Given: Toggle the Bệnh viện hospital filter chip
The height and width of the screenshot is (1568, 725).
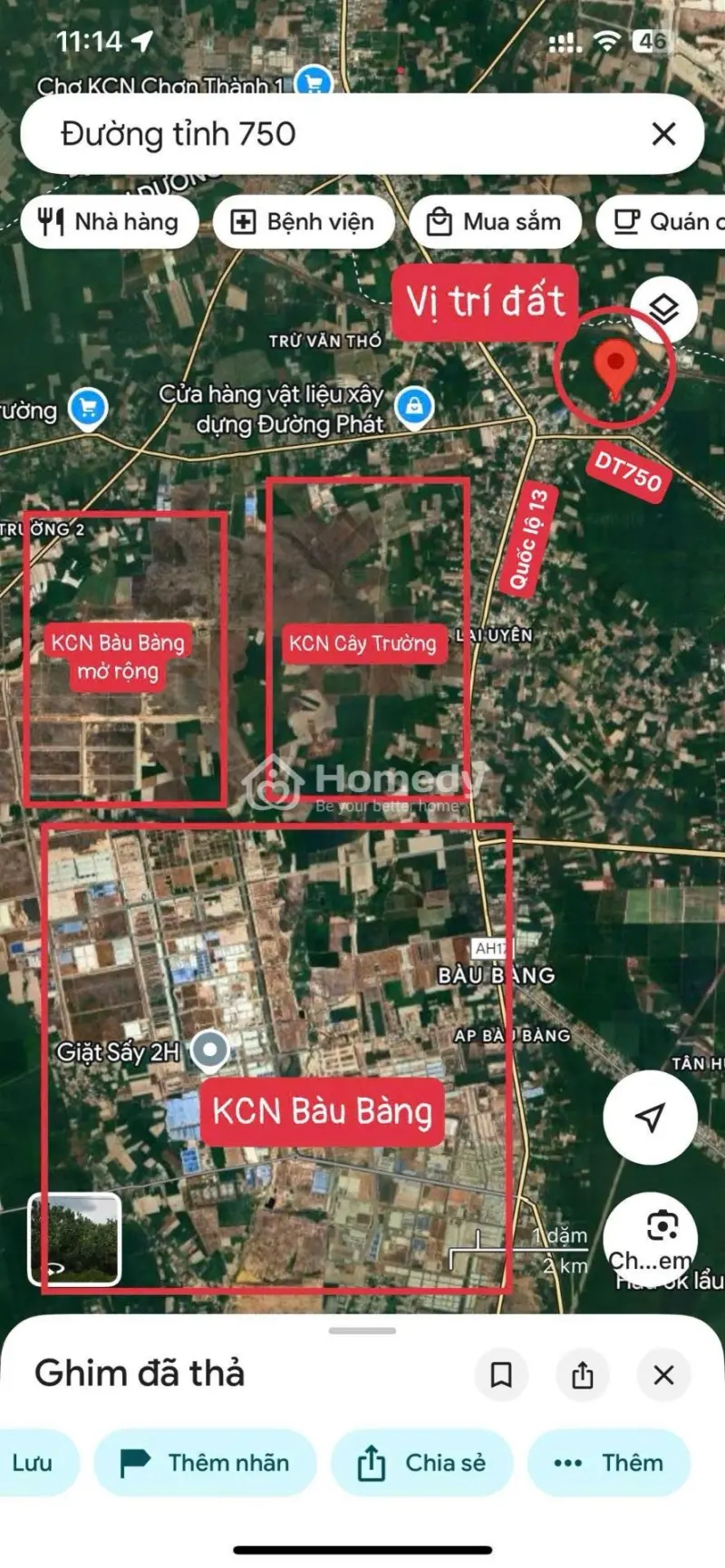Looking at the screenshot, I should tap(304, 220).
